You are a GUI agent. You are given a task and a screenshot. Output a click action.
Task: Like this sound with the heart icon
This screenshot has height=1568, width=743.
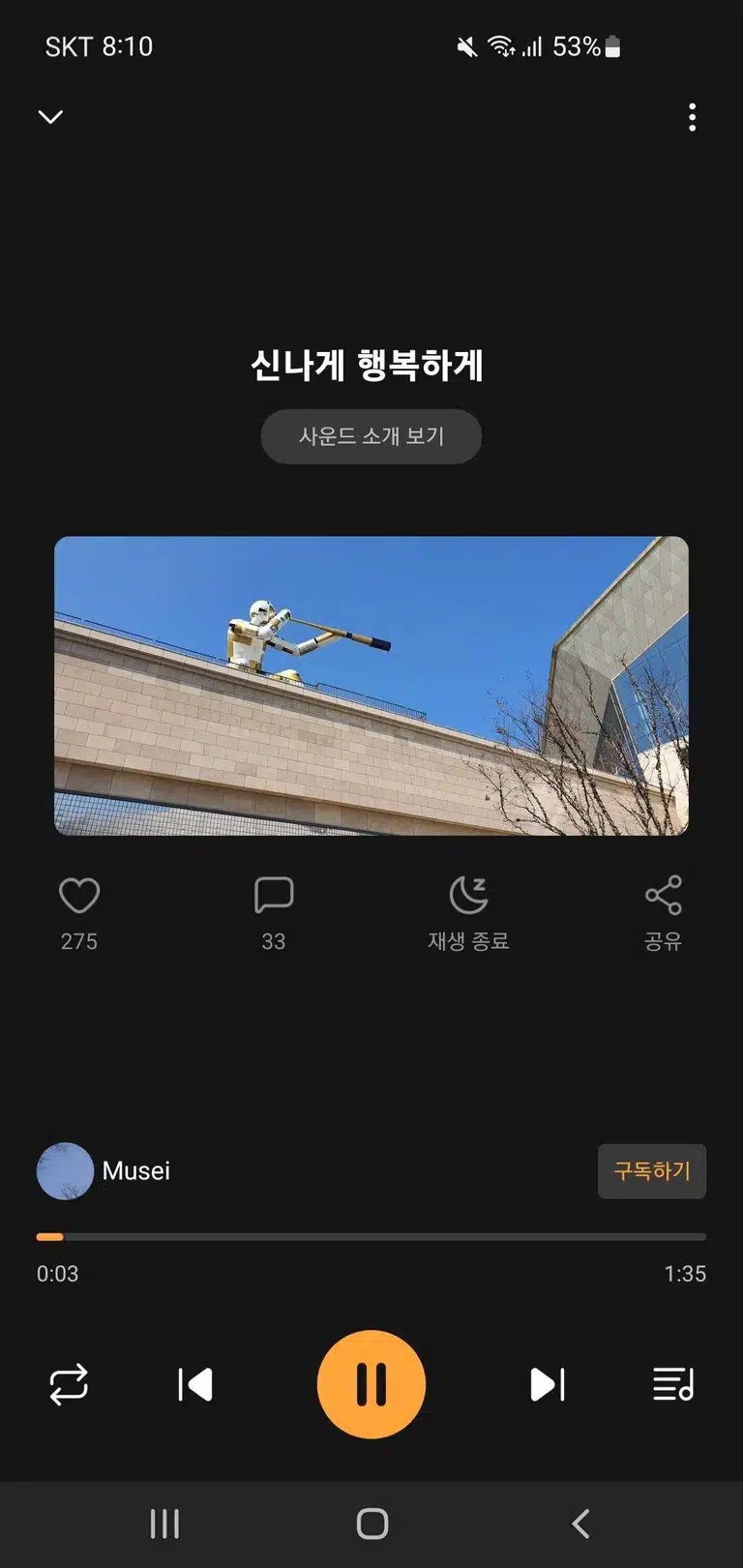[x=79, y=896]
